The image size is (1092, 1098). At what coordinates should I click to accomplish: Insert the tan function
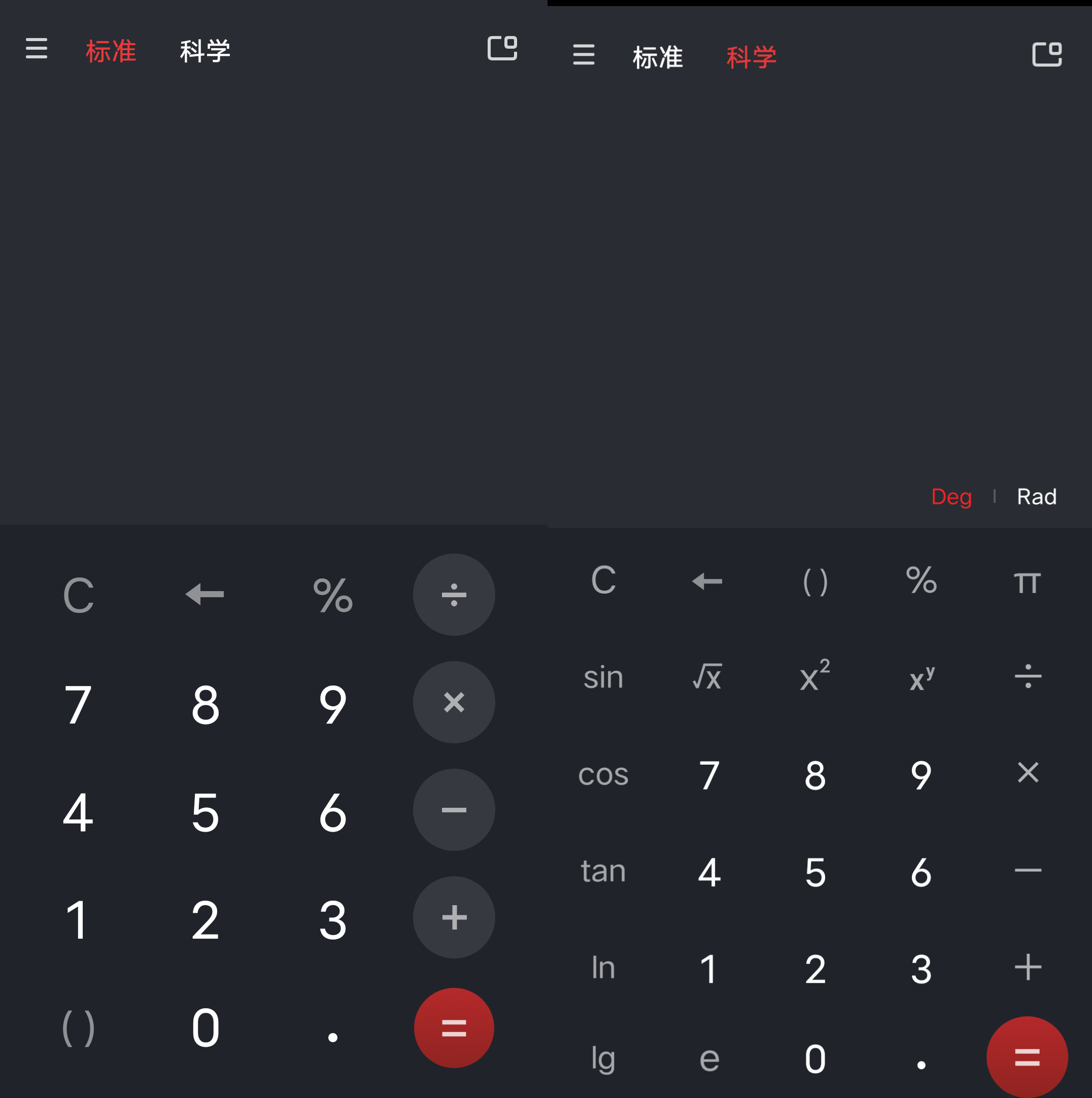[x=603, y=871]
